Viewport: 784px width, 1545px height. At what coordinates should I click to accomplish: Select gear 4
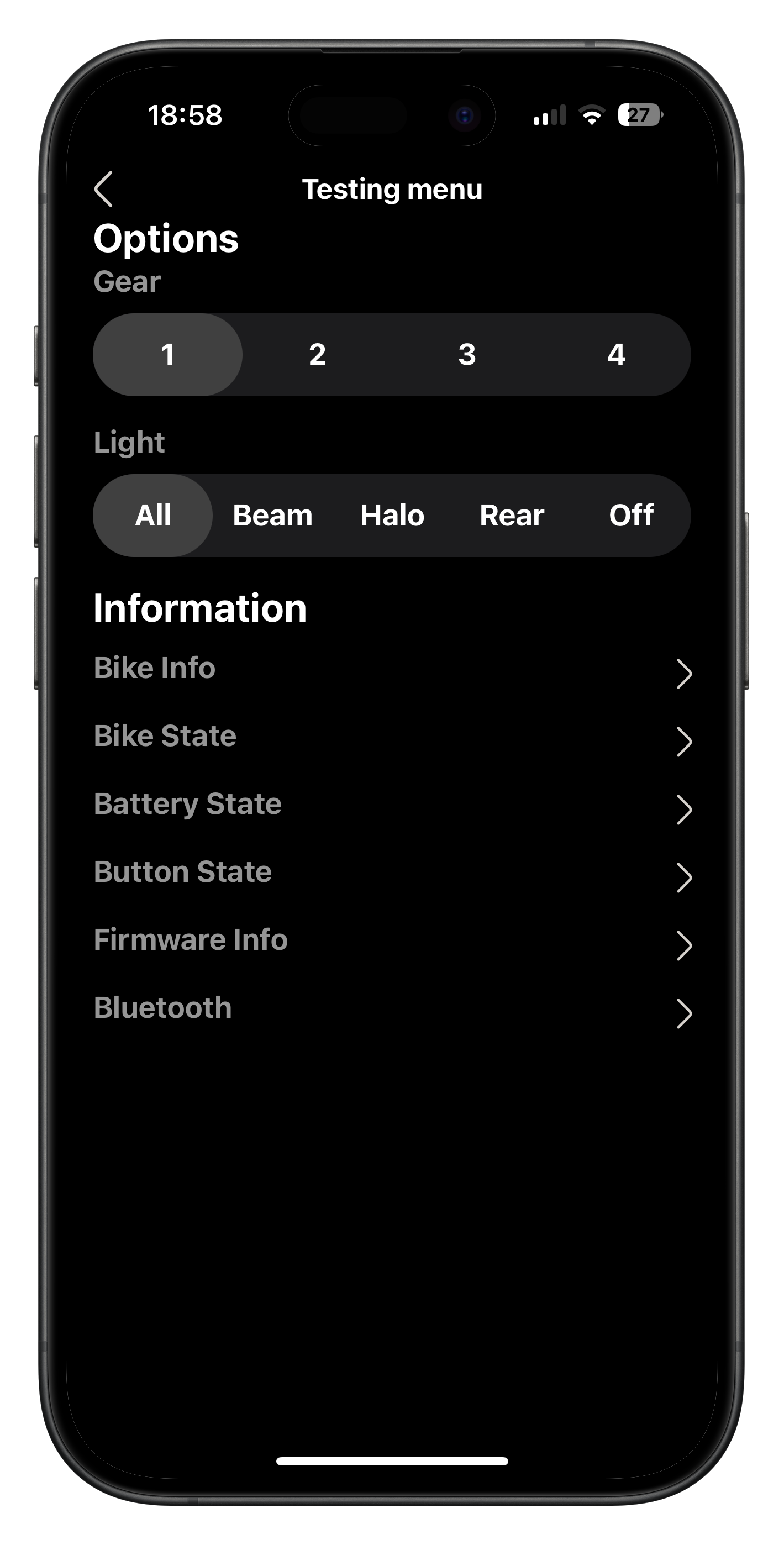coord(617,354)
